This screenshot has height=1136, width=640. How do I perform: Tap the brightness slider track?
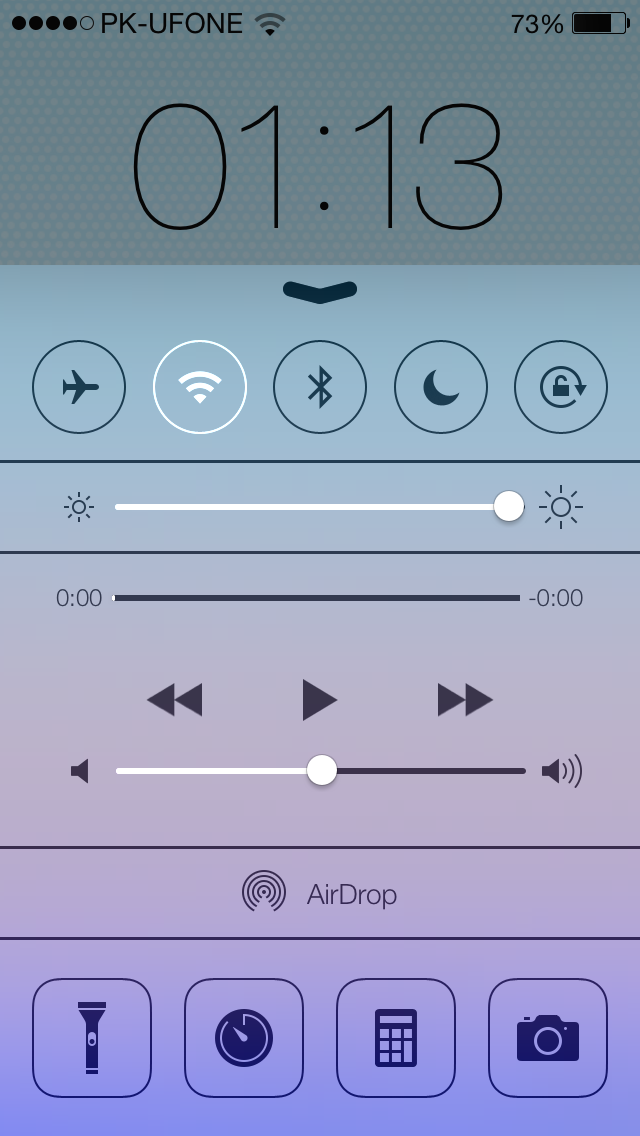tap(319, 506)
